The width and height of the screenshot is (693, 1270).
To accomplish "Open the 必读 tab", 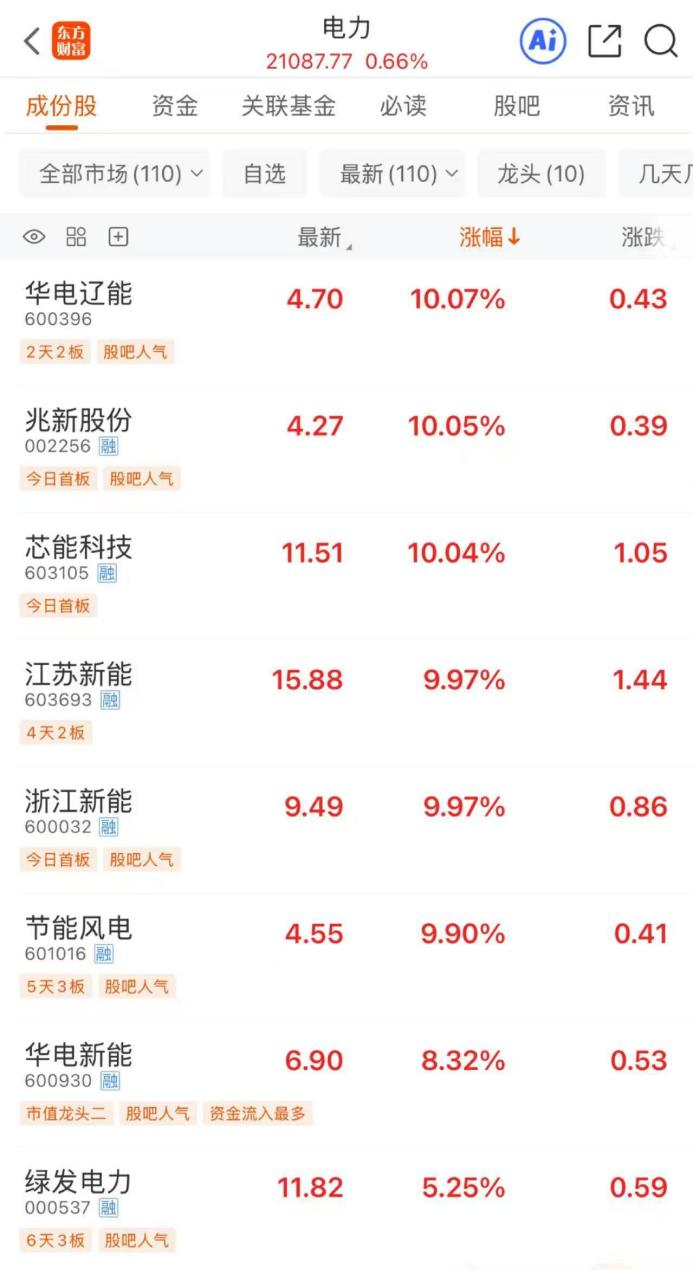I will click(x=403, y=106).
